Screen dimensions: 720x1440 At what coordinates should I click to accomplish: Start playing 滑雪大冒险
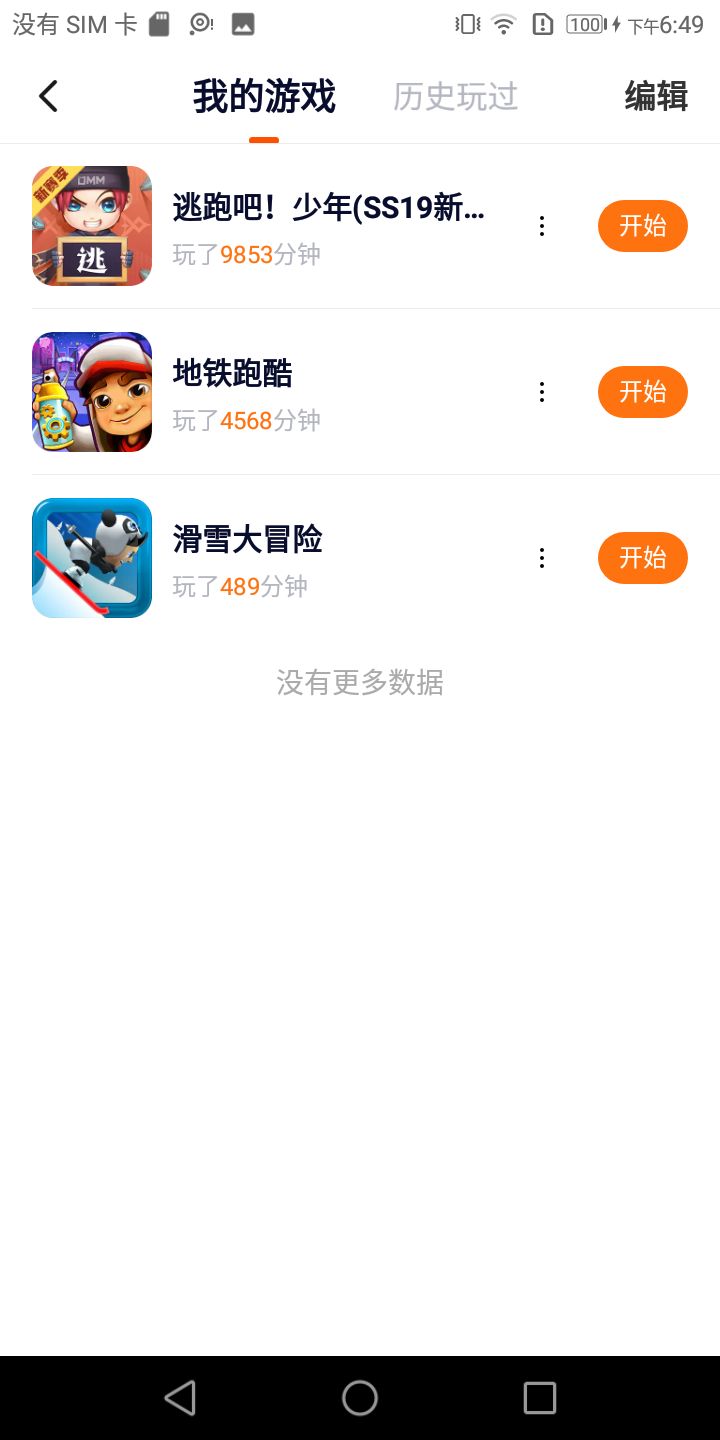click(x=642, y=558)
